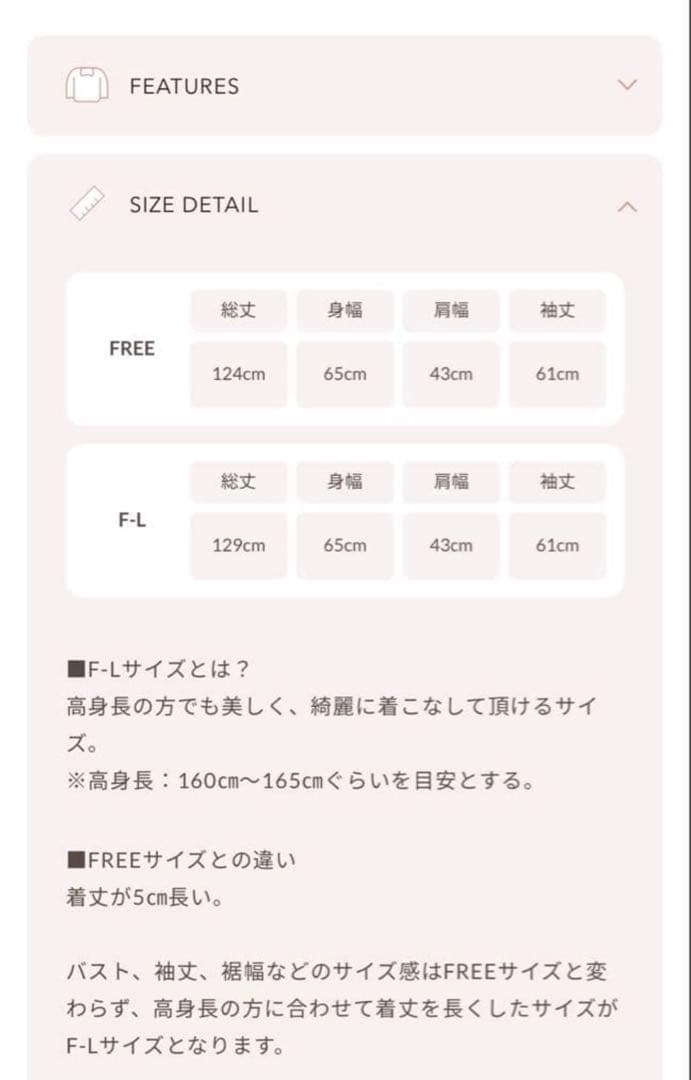
Task: Collapse the SIZE DETAIL section
Action: 627,206
